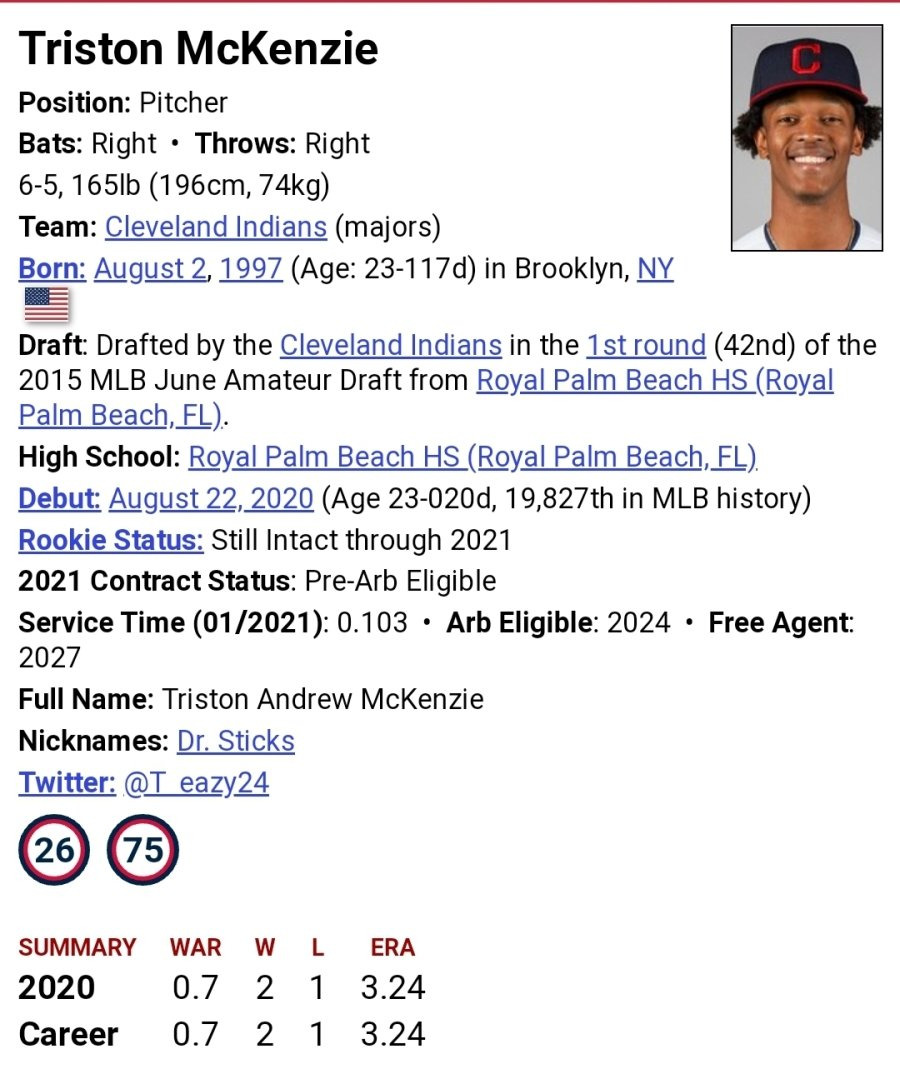Open Cleveland Indians link in Draft line
The width and height of the screenshot is (900, 1074).
[390, 345]
